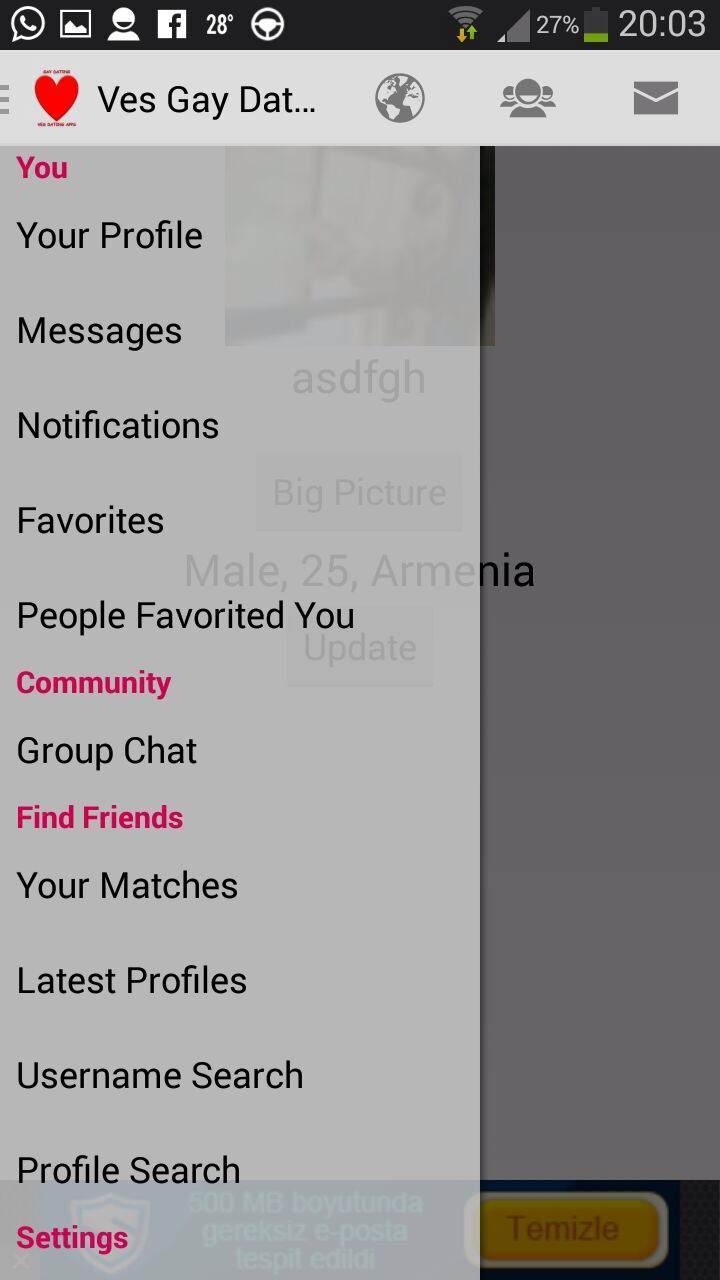Tap the 28° weather indicator
Screen dimensions: 720x1280
click(221, 22)
